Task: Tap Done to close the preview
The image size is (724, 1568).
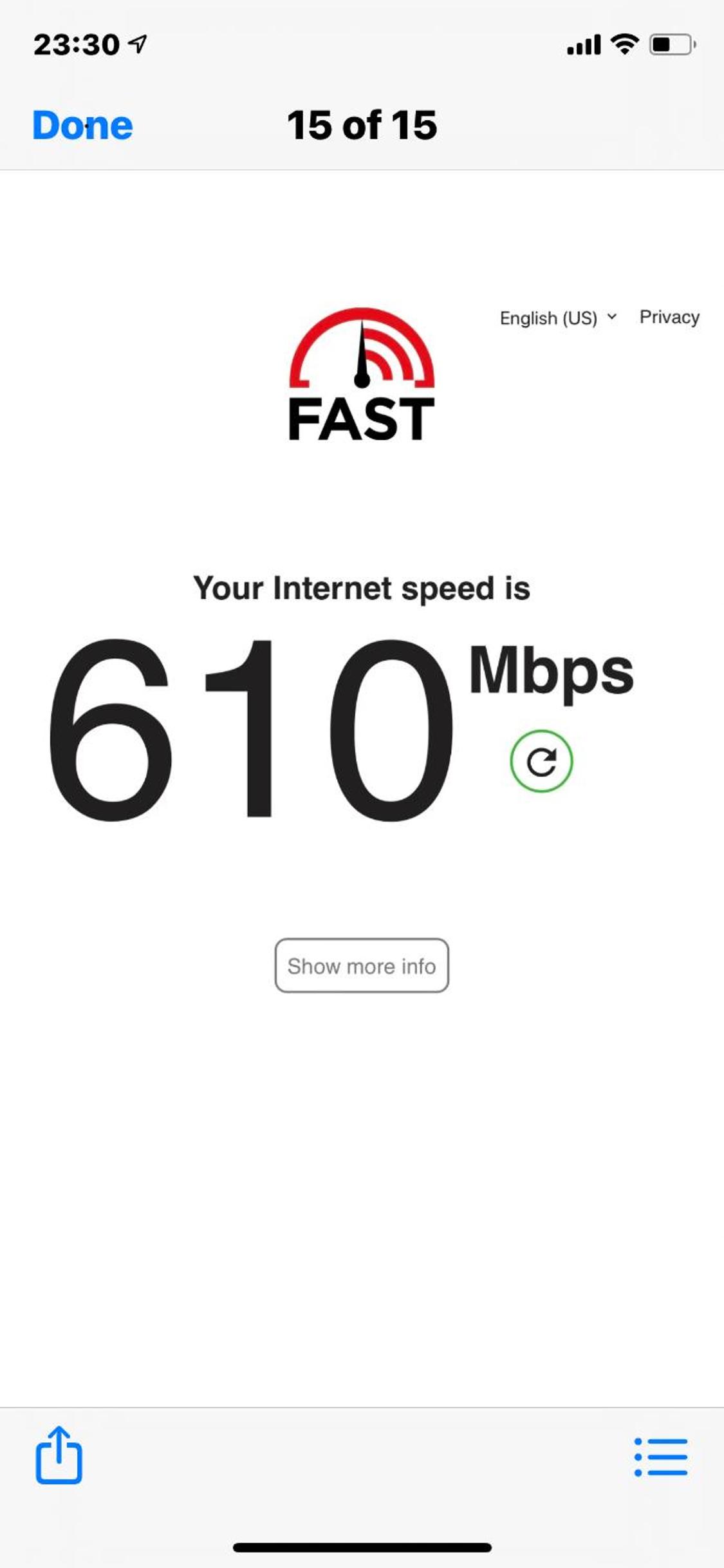Action: (x=82, y=125)
